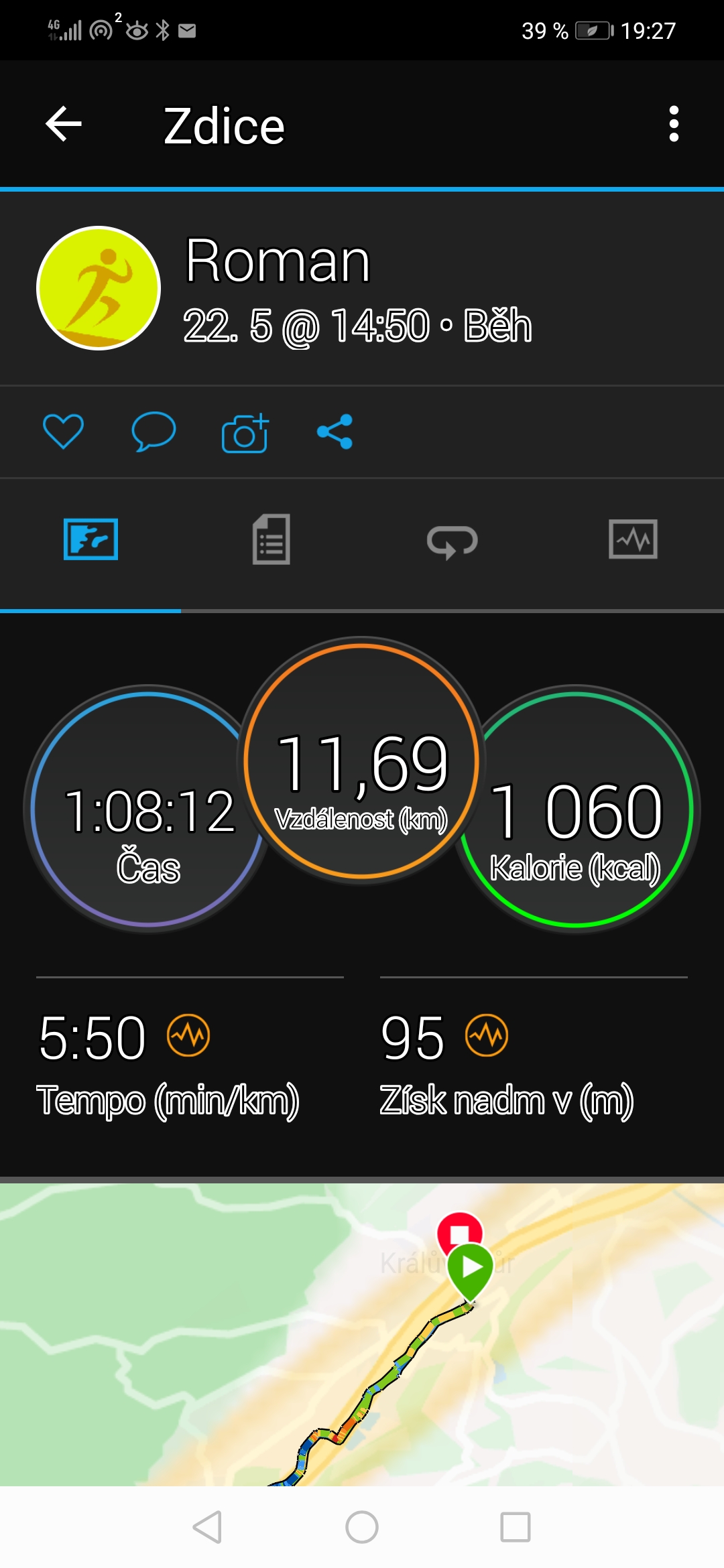
Task: Switch to the laps tab
Action: click(x=452, y=541)
